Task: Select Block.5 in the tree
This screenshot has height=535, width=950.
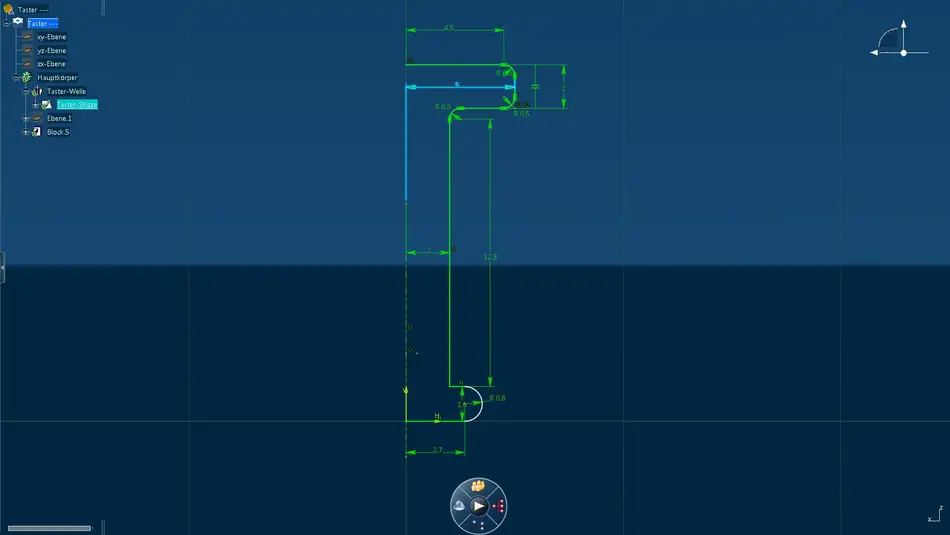Action: click(58, 132)
